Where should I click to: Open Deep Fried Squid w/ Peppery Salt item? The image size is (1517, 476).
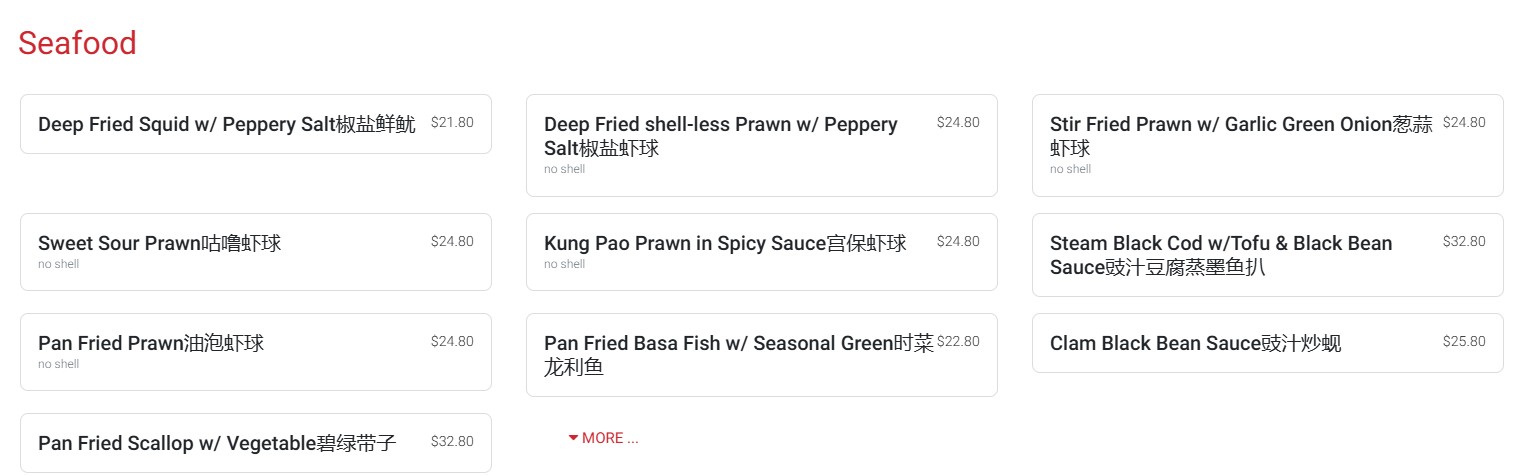(255, 124)
